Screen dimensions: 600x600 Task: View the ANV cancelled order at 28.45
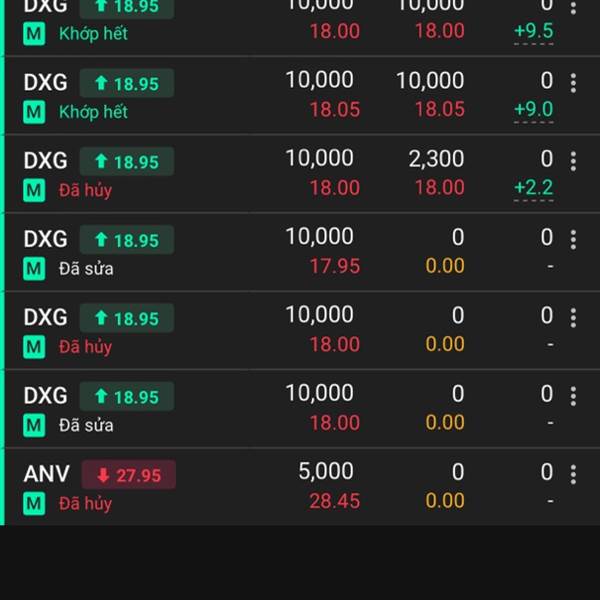(x=280, y=486)
